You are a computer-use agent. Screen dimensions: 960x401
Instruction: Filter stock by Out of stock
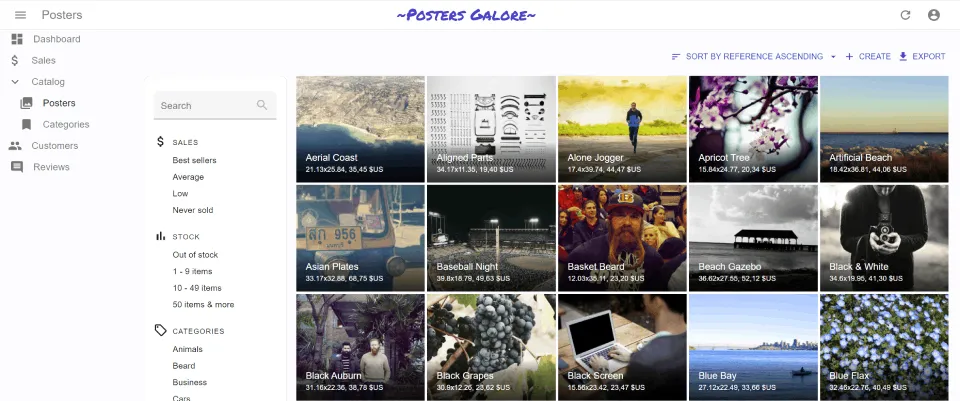[195, 255]
